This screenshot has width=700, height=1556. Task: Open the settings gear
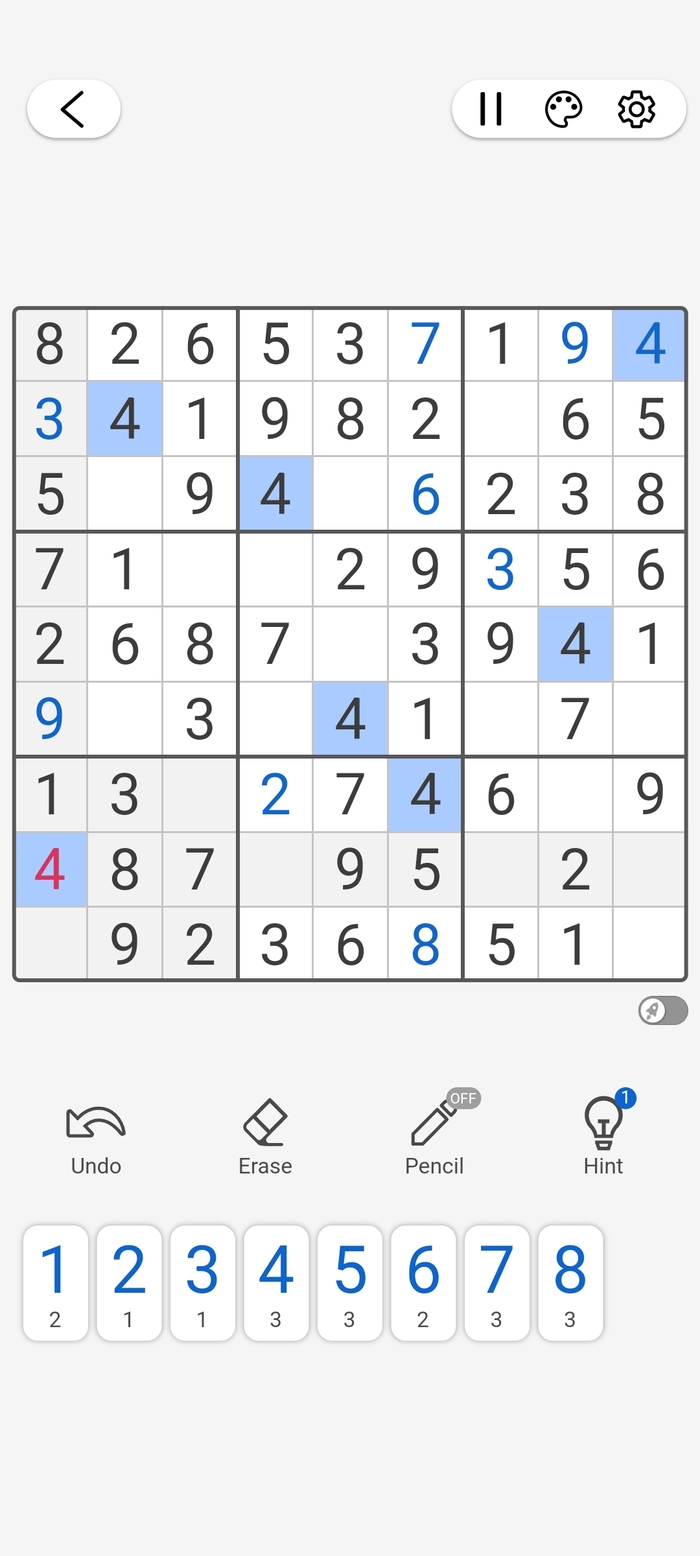pyautogui.click(x=636, y=109)
